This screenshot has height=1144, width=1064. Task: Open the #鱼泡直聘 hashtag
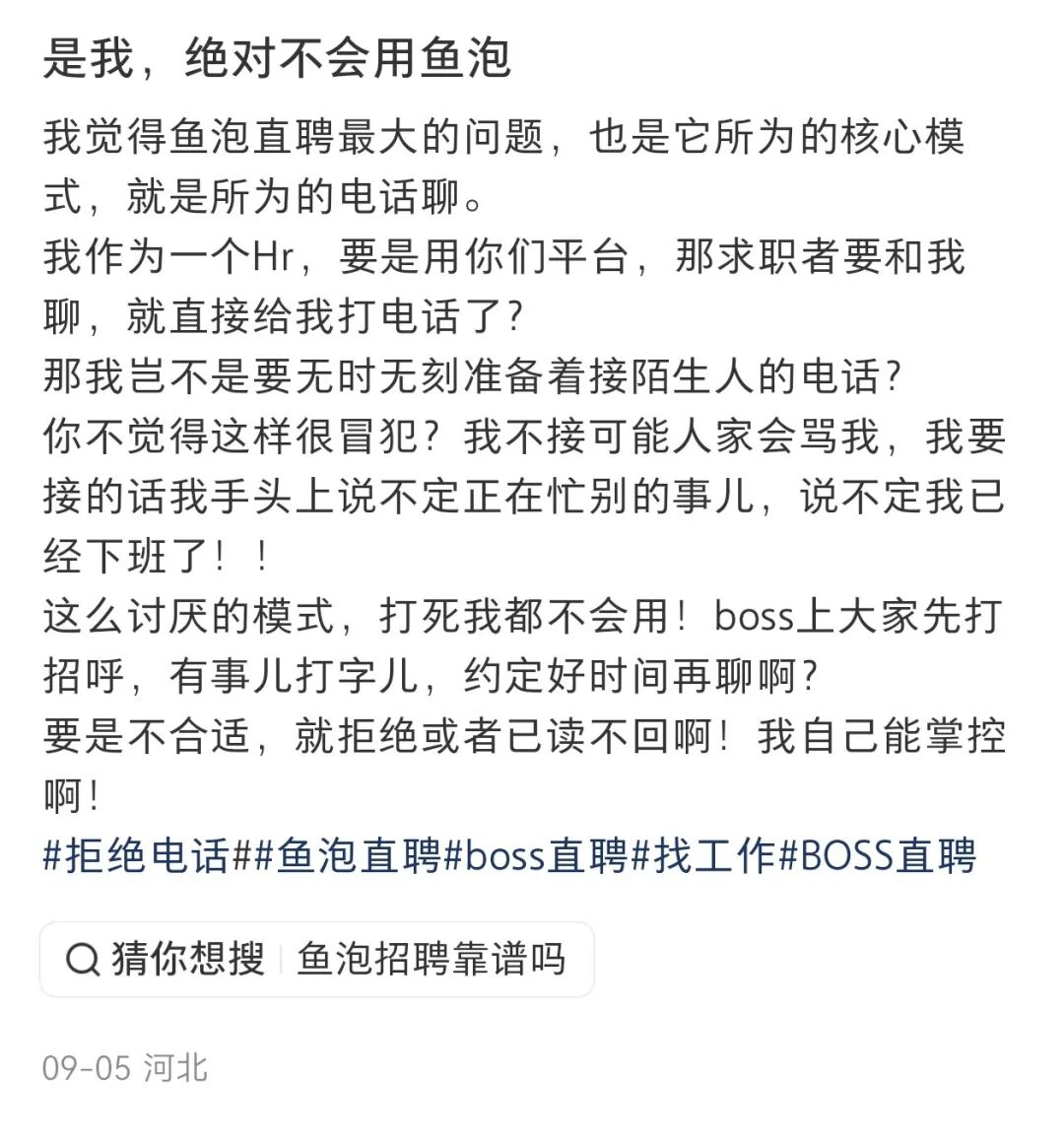pyautogui.click(x=350, y=855)
